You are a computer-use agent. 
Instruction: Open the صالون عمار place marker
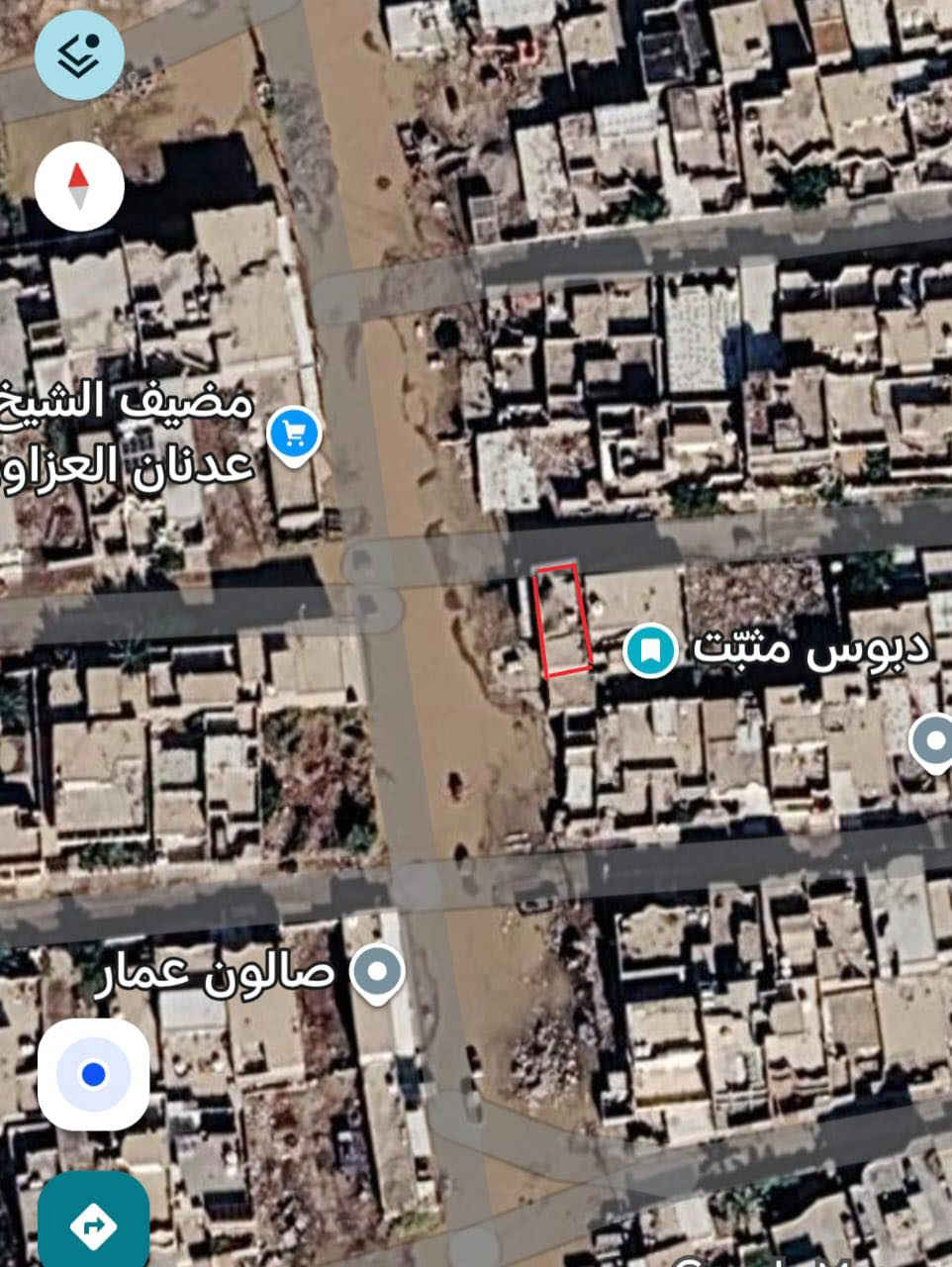(x=378, y=972)
